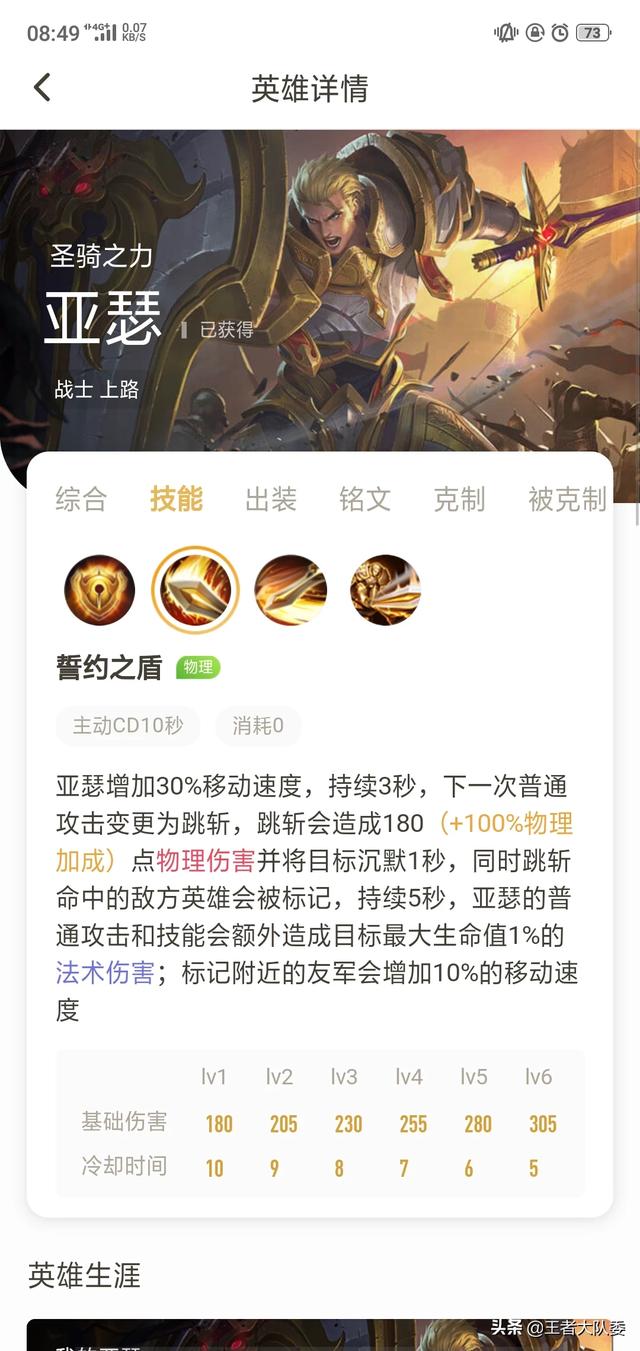The height and width of the screenshot is (1351, 640).
Task: Switch to the 综合 tab
Action: [x=81, y=499]
